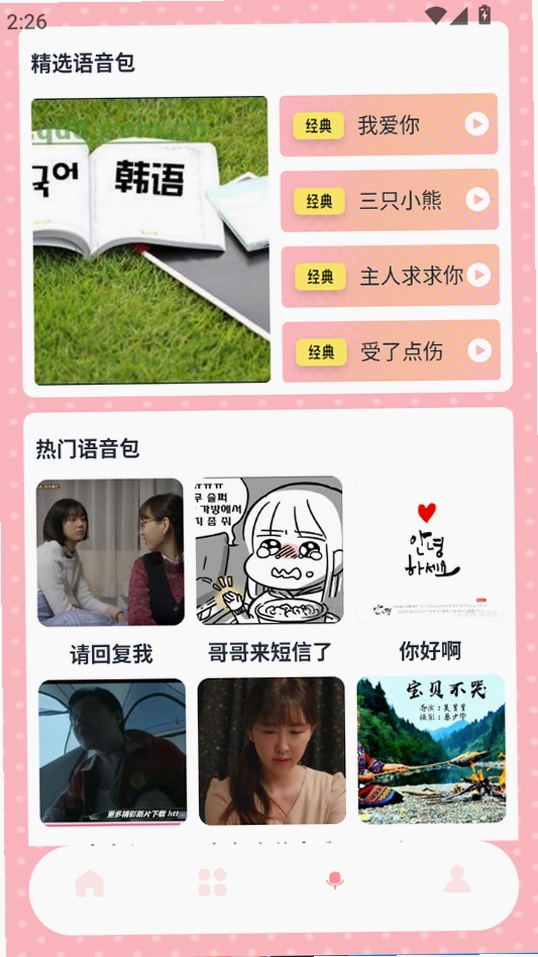Switch to the profile tab

(x=457, y=879)
